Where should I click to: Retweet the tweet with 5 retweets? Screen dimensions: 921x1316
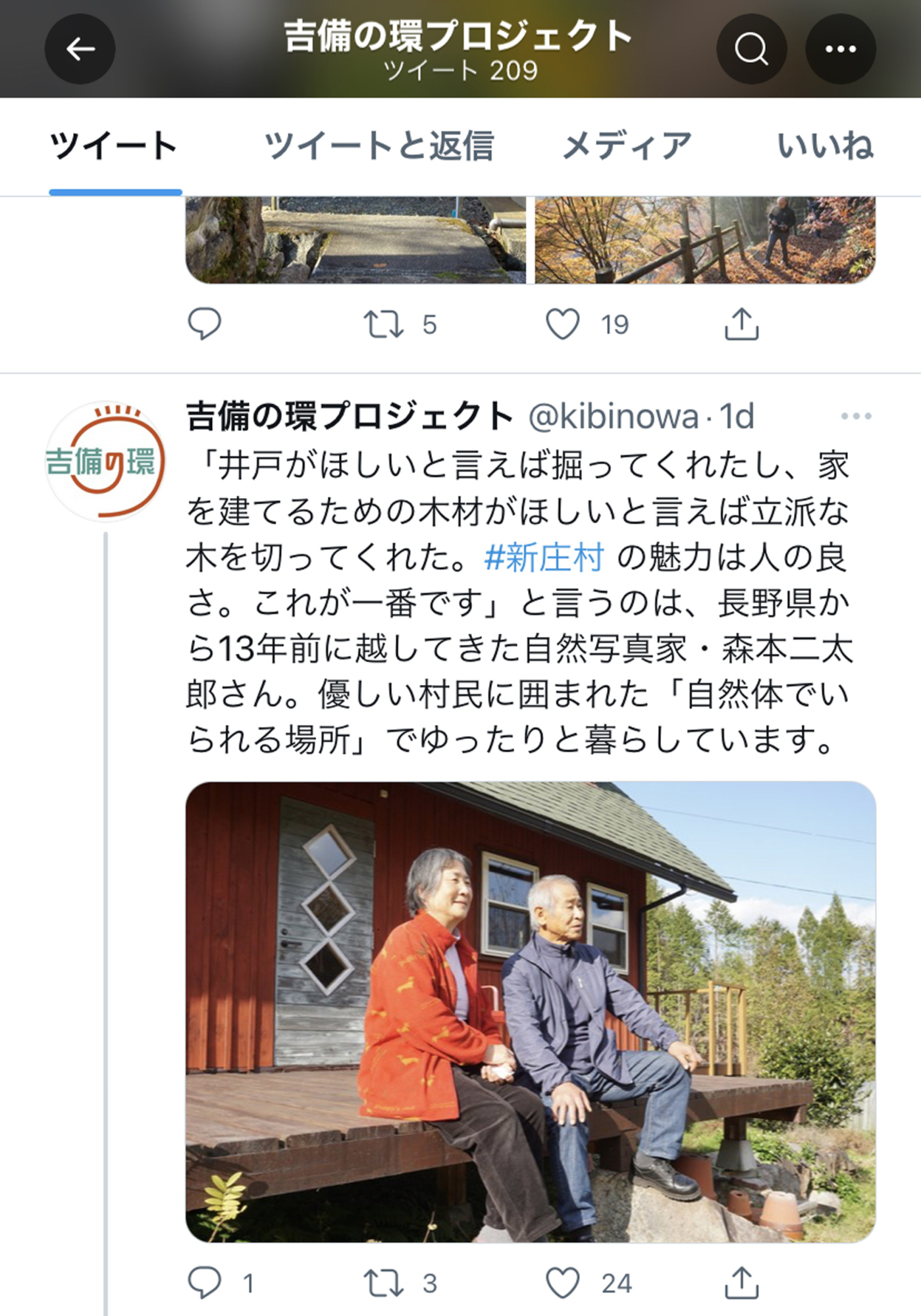pyautogui.click(x=384, y=324)
